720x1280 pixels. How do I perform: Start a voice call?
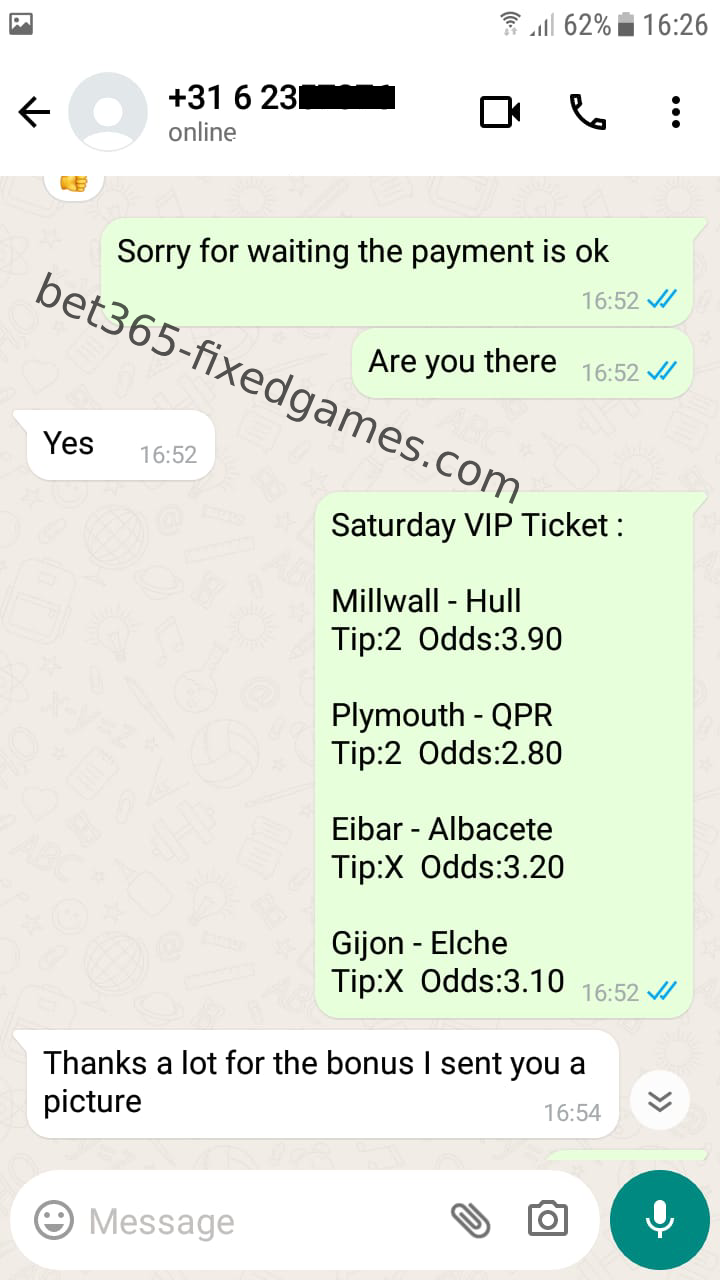click(588, 112)
